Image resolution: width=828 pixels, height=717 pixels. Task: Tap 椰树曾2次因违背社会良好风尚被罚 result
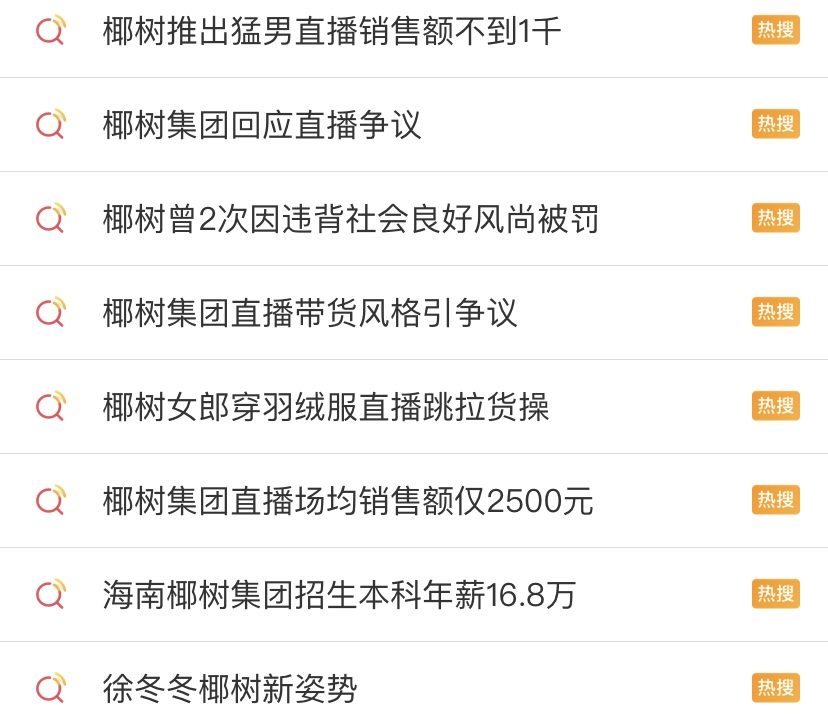pos(351,219)
